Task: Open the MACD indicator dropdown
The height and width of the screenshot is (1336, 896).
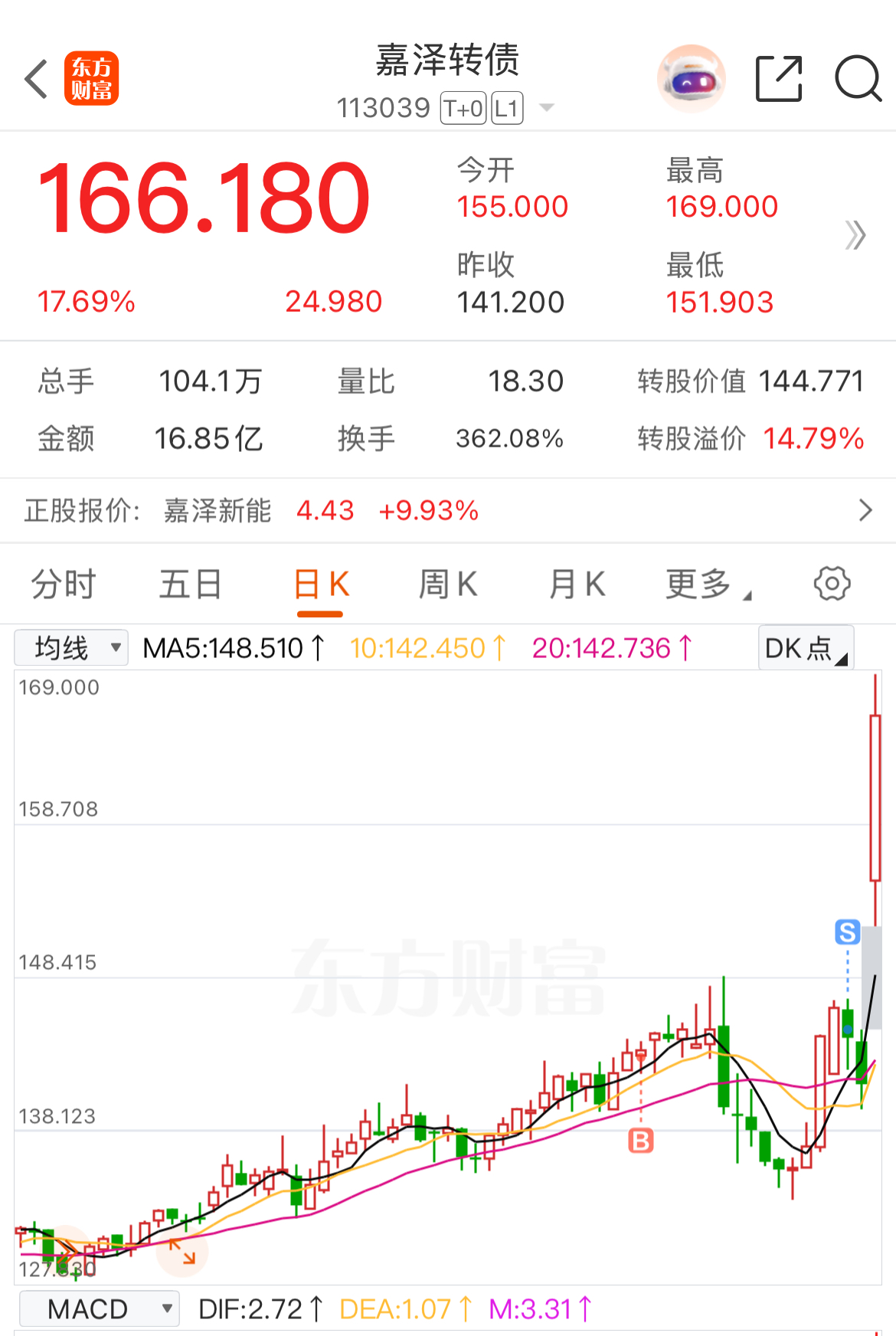Action: pyautogui.click(x=99, y=1309)
